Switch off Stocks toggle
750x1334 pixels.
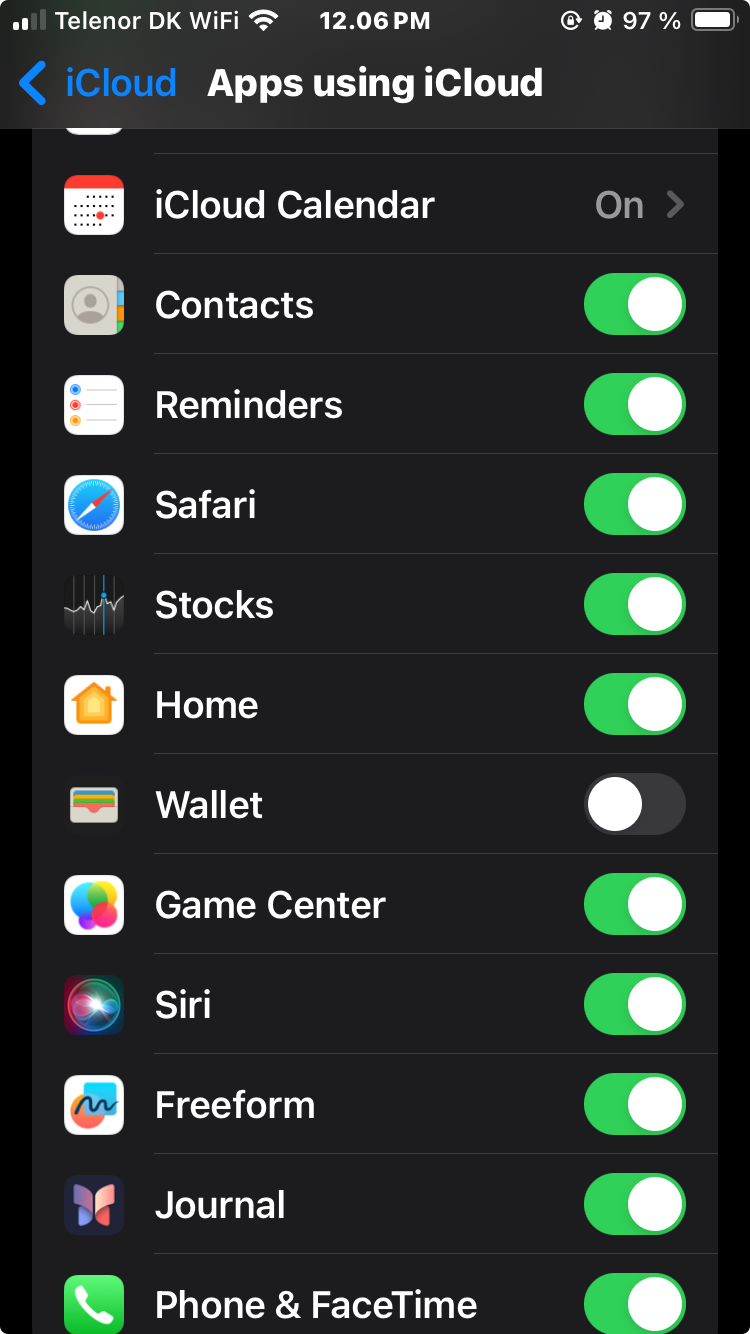pyautogui.click(x=635, y=604)
